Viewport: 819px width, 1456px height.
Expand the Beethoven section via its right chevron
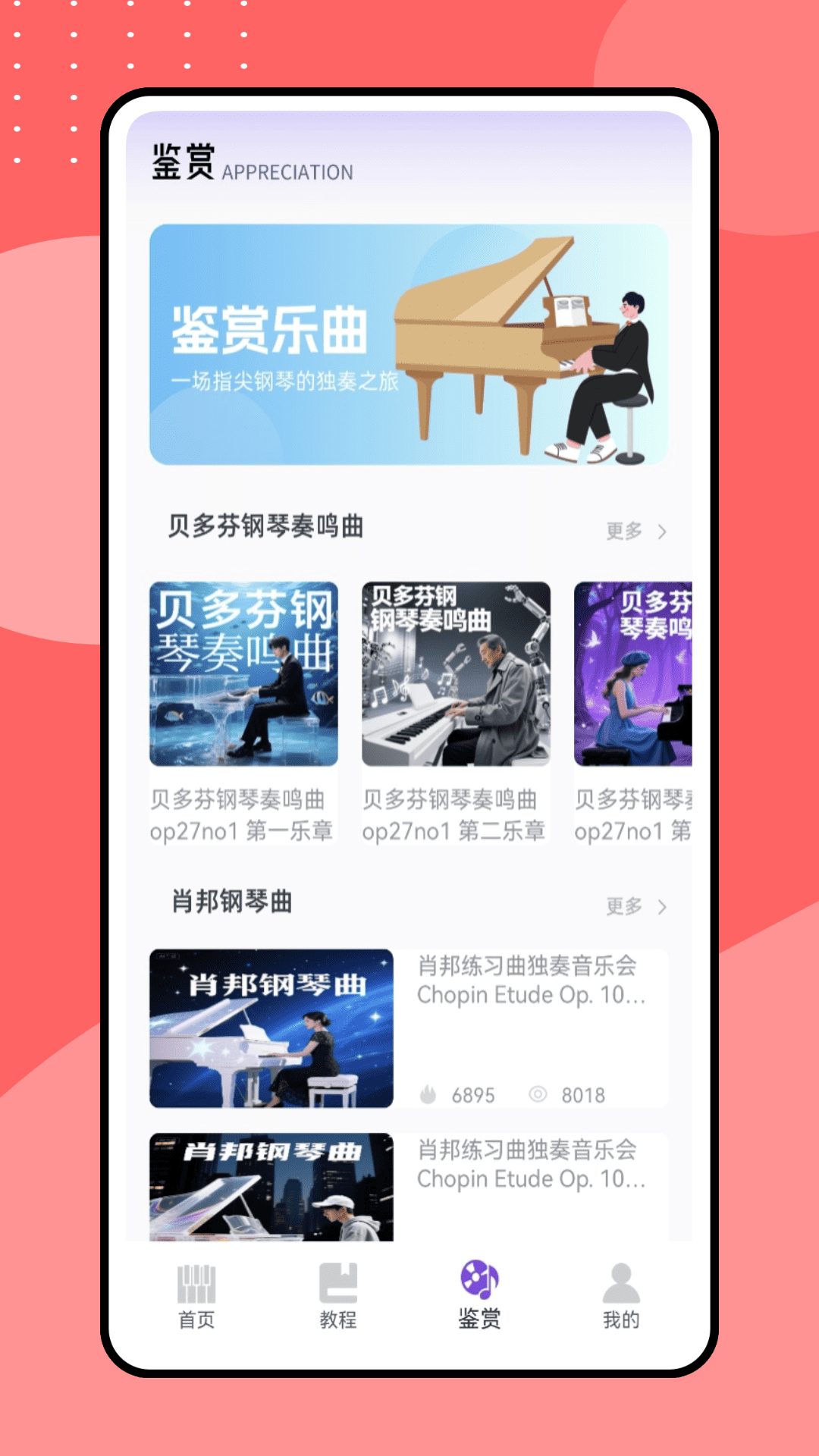click(664, 531)
